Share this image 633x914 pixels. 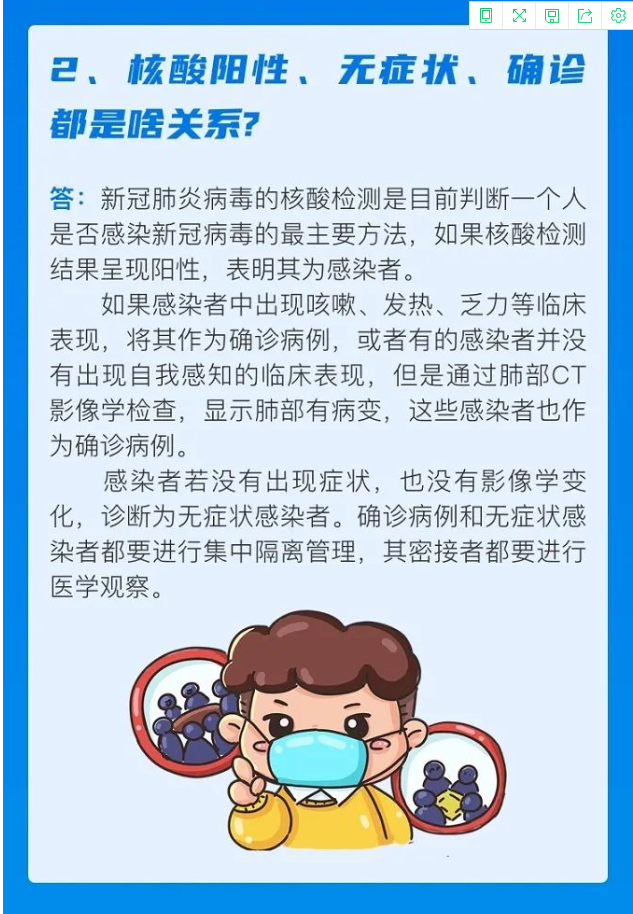click(x=585, y=15)
